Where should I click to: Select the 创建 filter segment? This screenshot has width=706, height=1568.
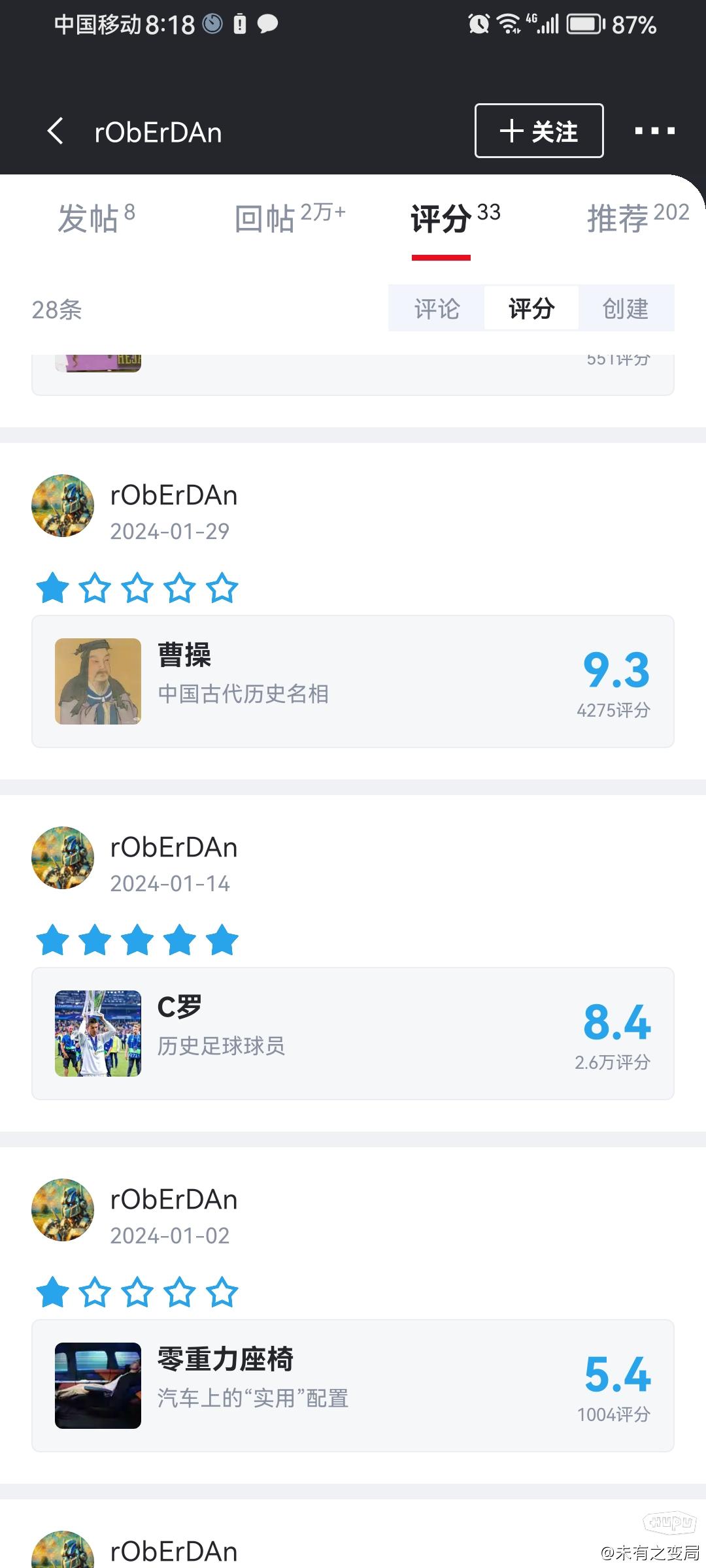pyautogui.click(x=626, y=308)
